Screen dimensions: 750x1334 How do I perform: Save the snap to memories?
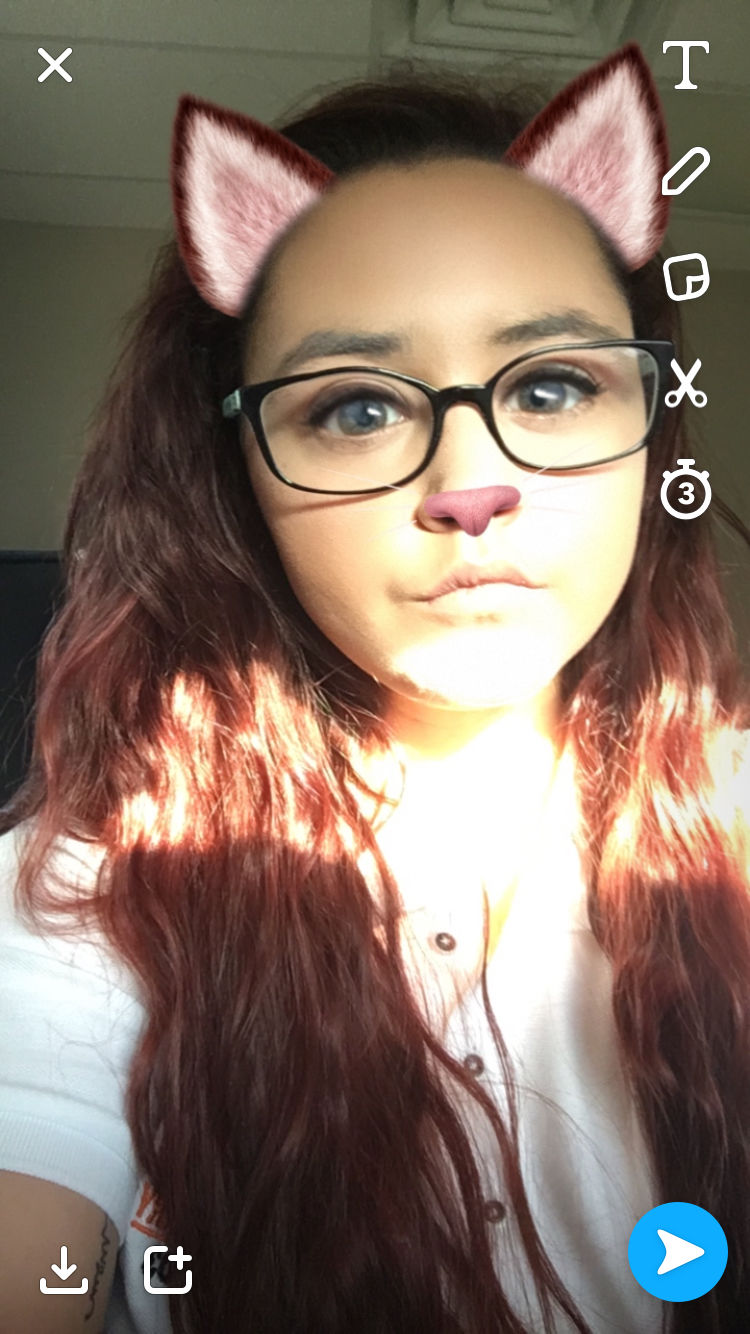pos(64,1270)
